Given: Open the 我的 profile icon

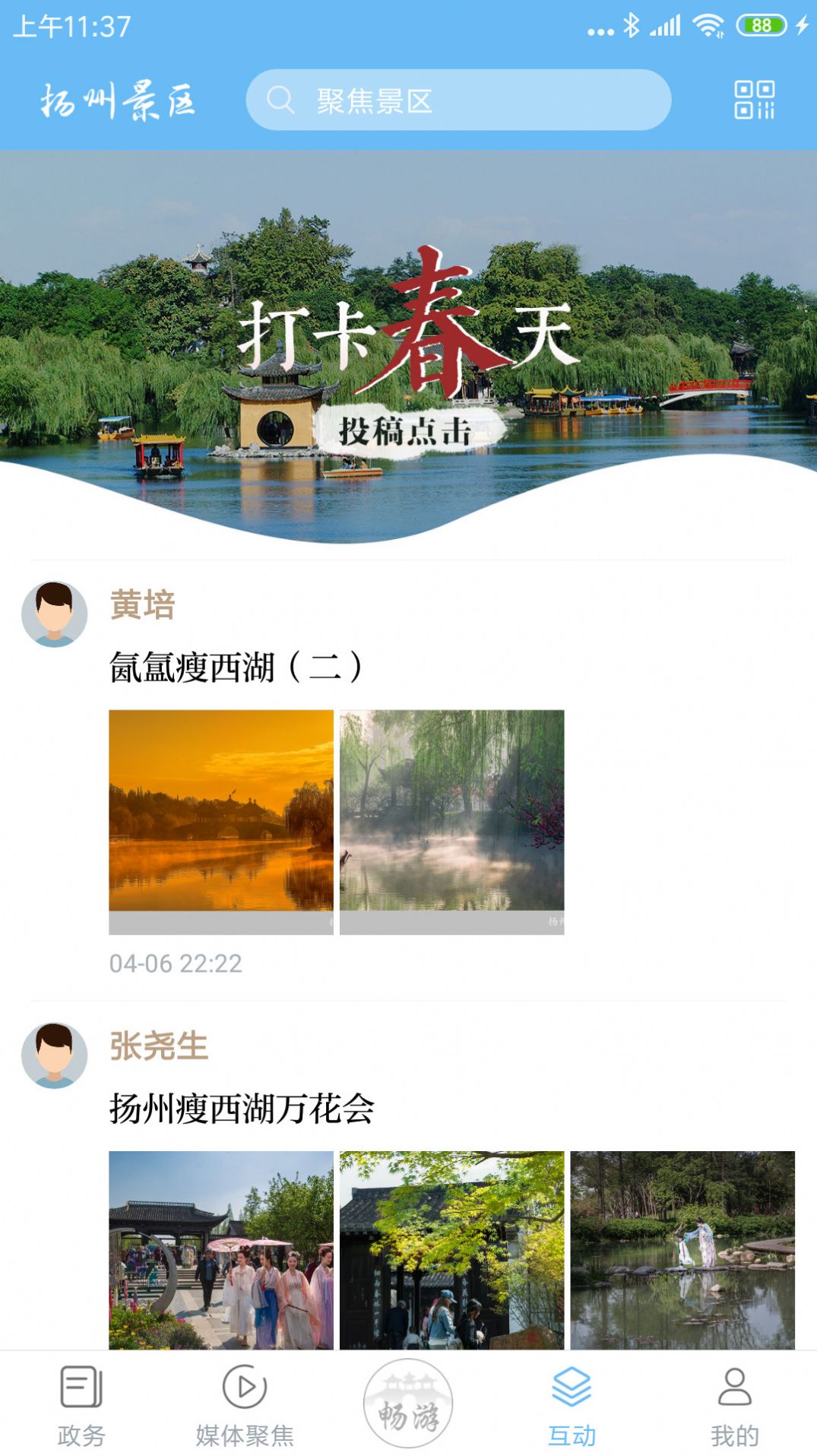Looking at the screenshot, I should pos(734,1385).
